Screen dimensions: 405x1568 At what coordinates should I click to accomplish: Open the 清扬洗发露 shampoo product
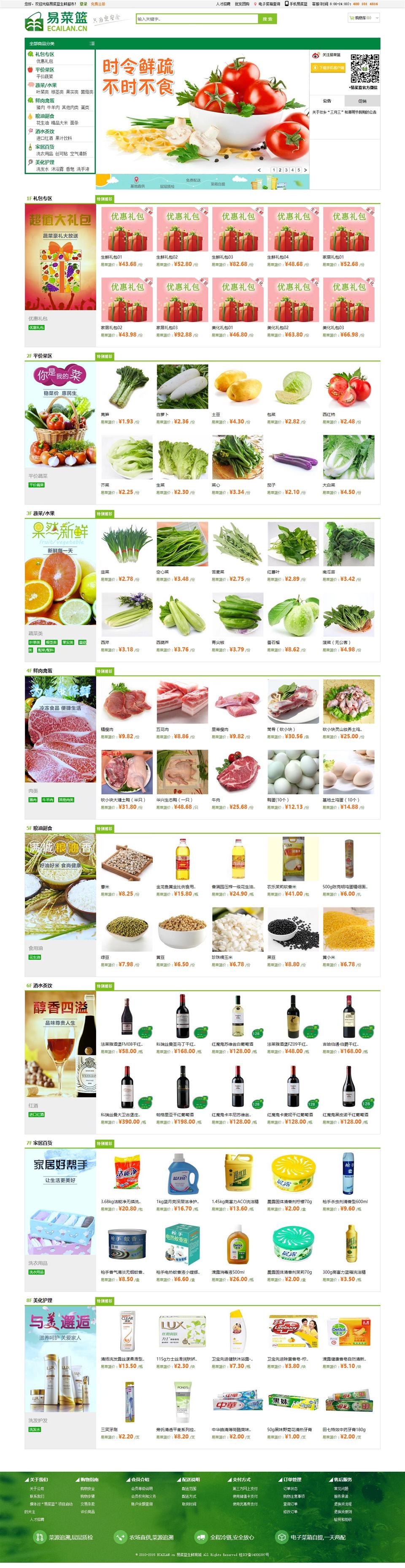click(127, 1333)
